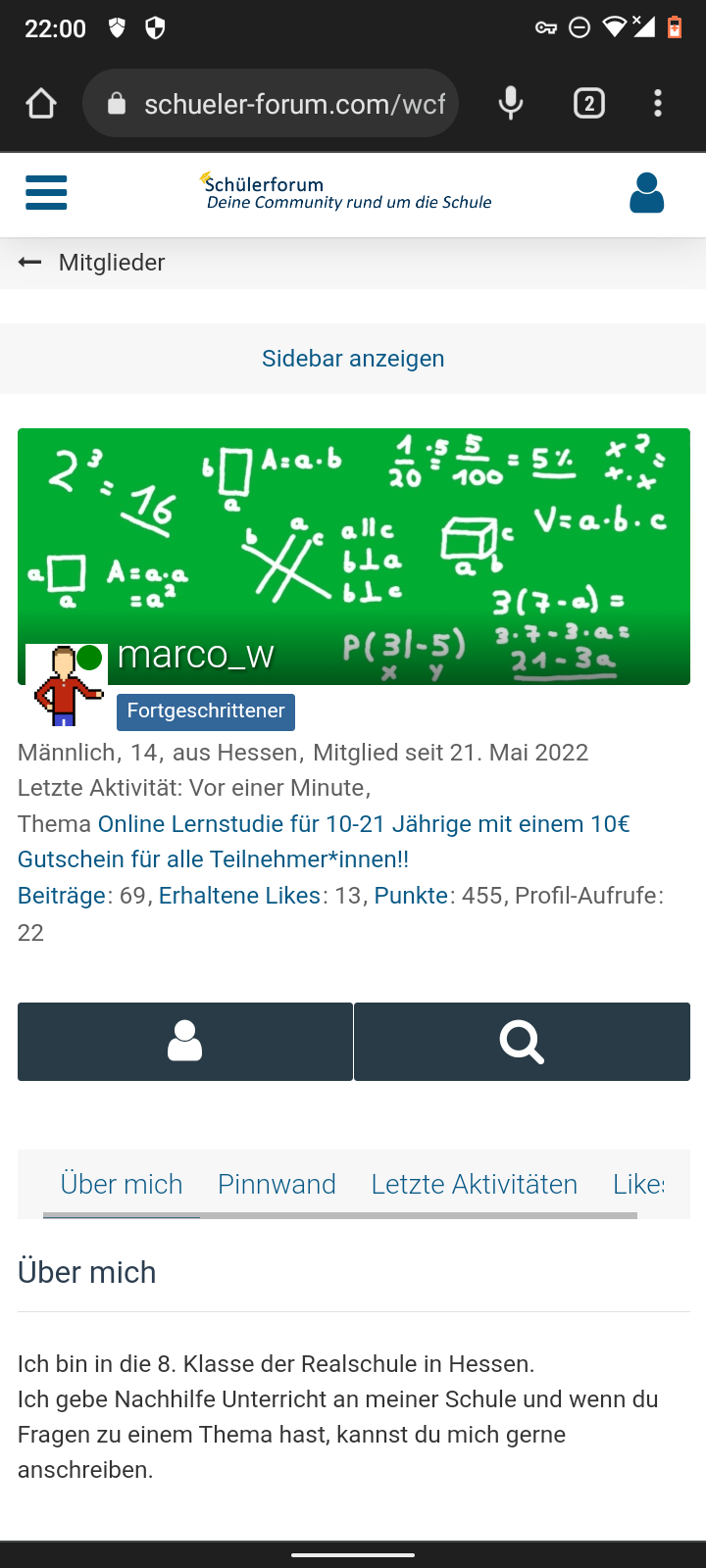Open the forum hamburger menu
The width and height of the screenshot is (706, 1568).
pyautogui.click(x=46, y=193)
